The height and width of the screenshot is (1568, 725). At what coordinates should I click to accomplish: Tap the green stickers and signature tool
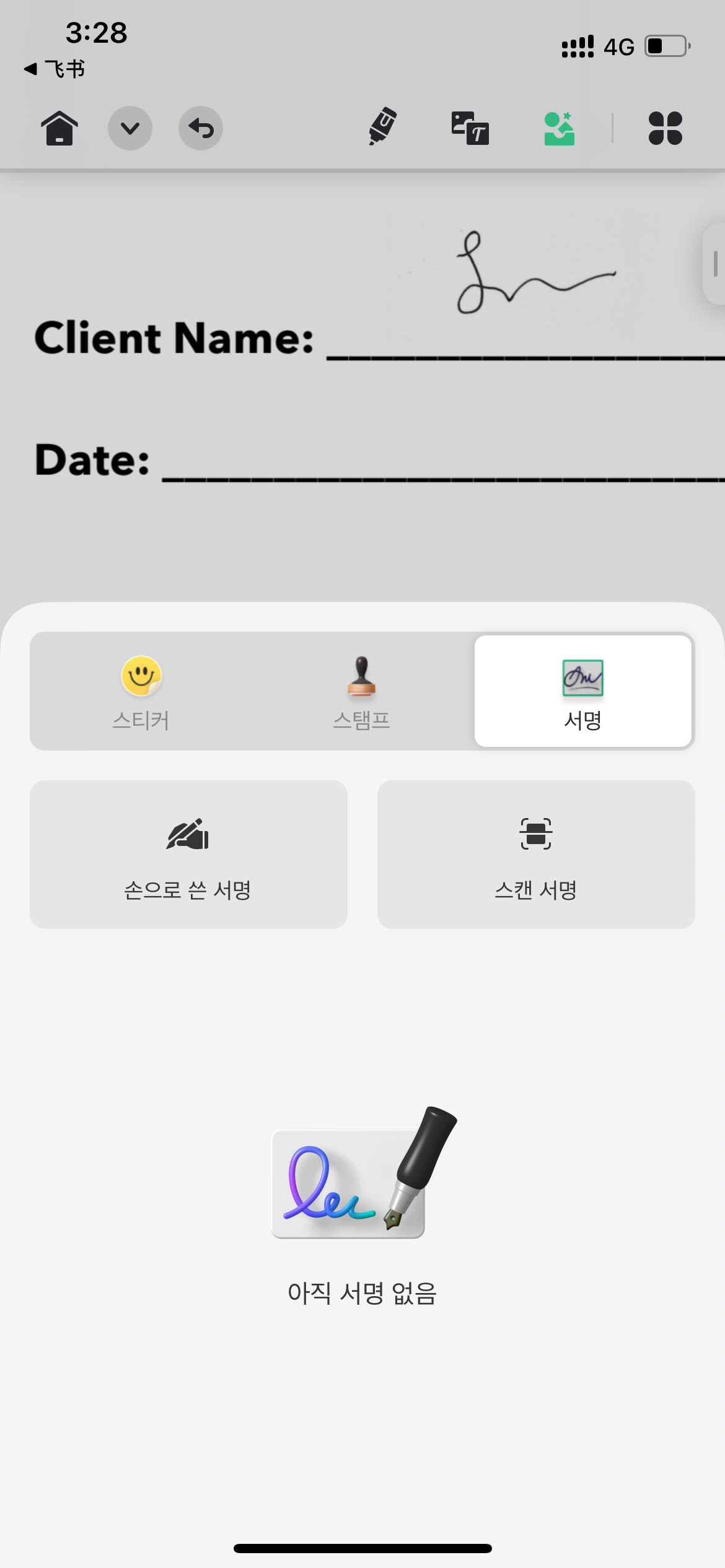[559, 128]
